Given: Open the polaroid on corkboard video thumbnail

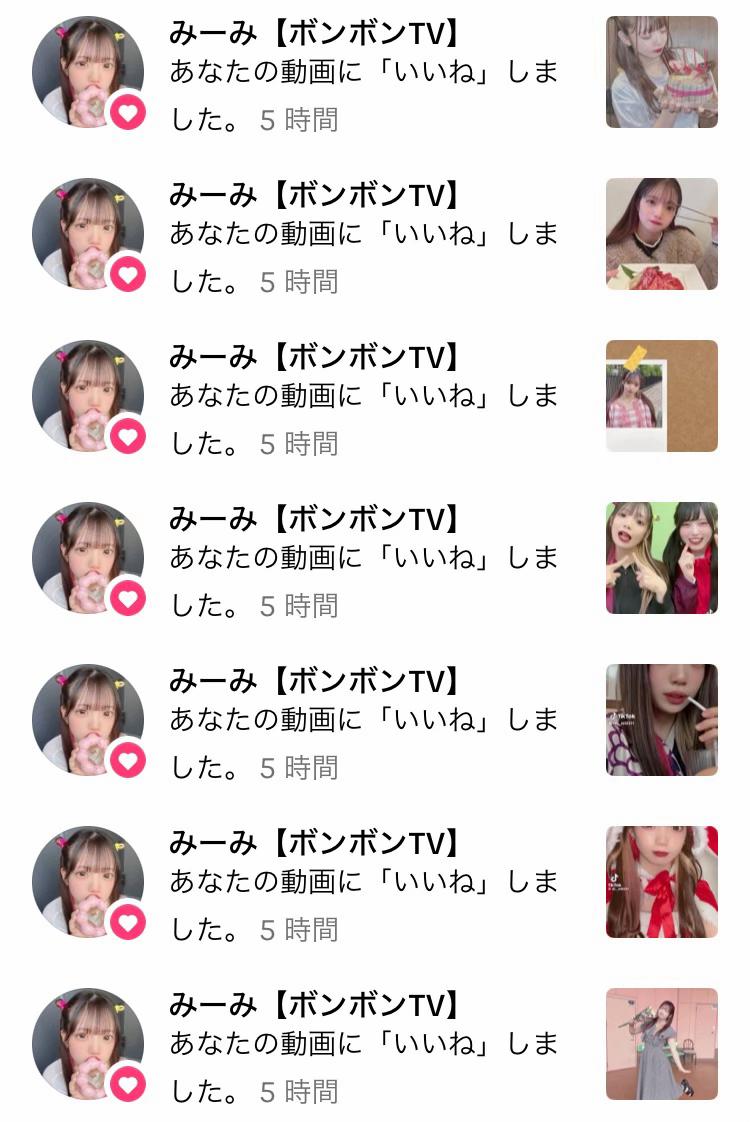Looking at the screenshot, I should pos(661,396).
